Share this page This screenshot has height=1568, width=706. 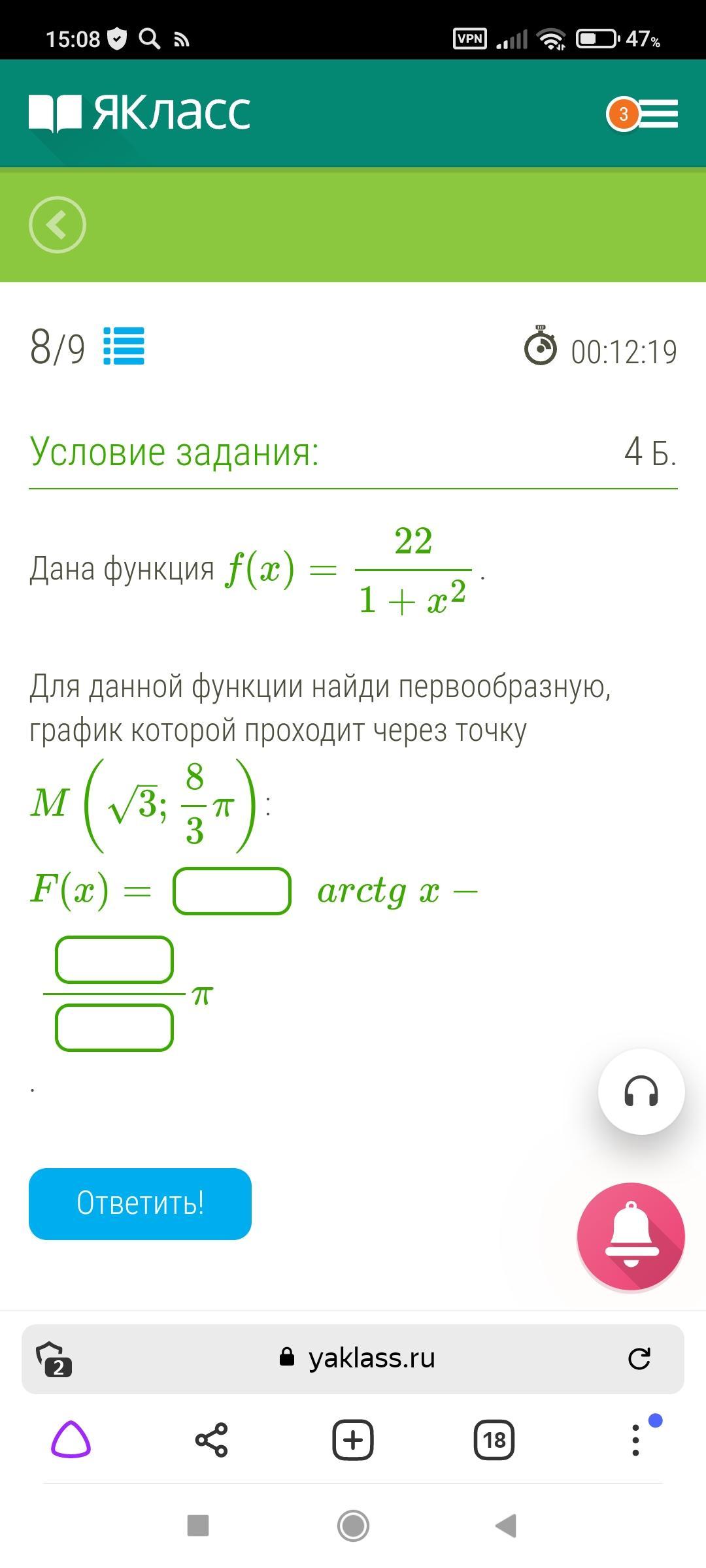tap(211, 1439)
